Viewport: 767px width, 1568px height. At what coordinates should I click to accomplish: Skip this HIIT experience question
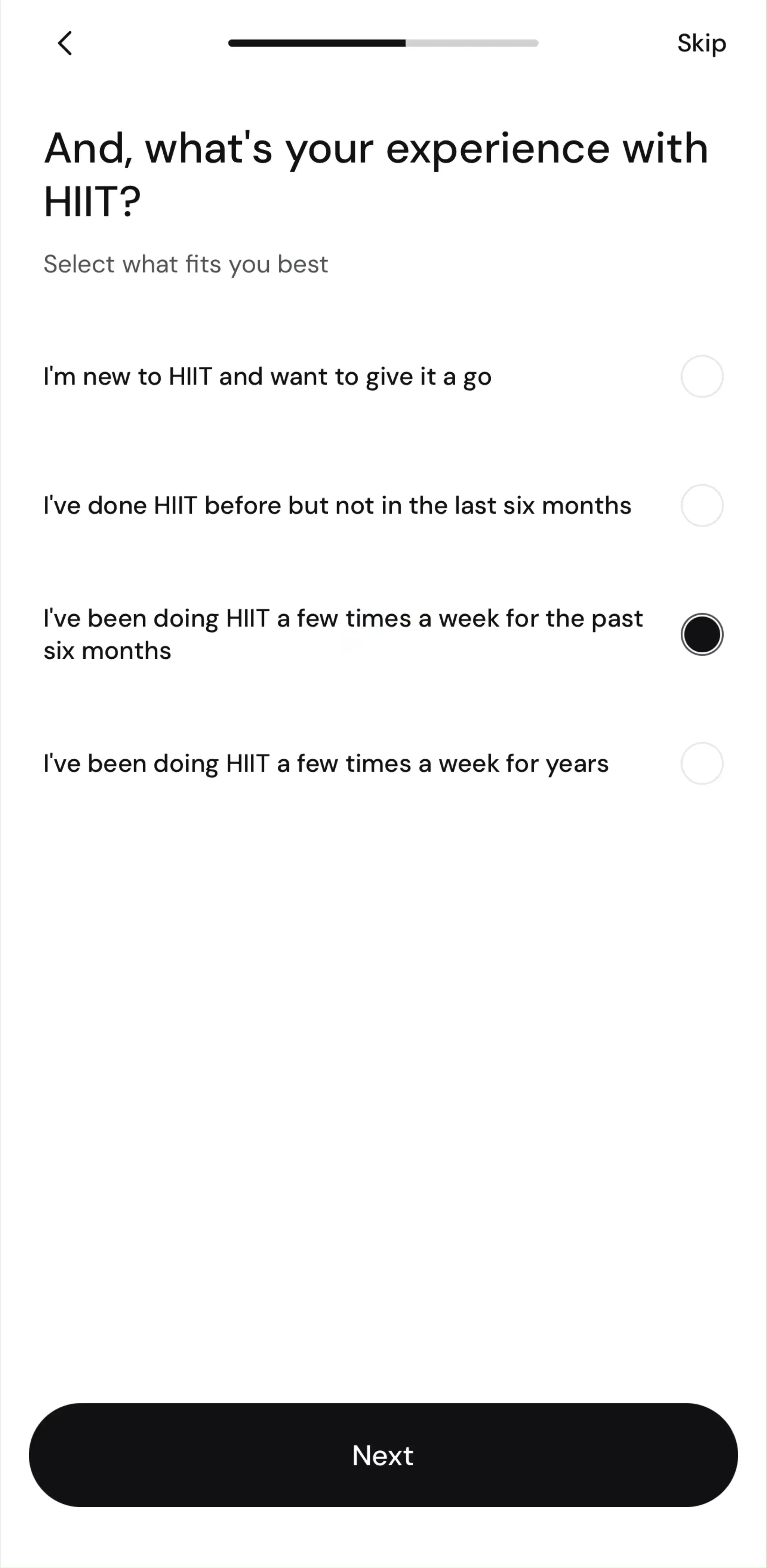(x=701, y=43)
